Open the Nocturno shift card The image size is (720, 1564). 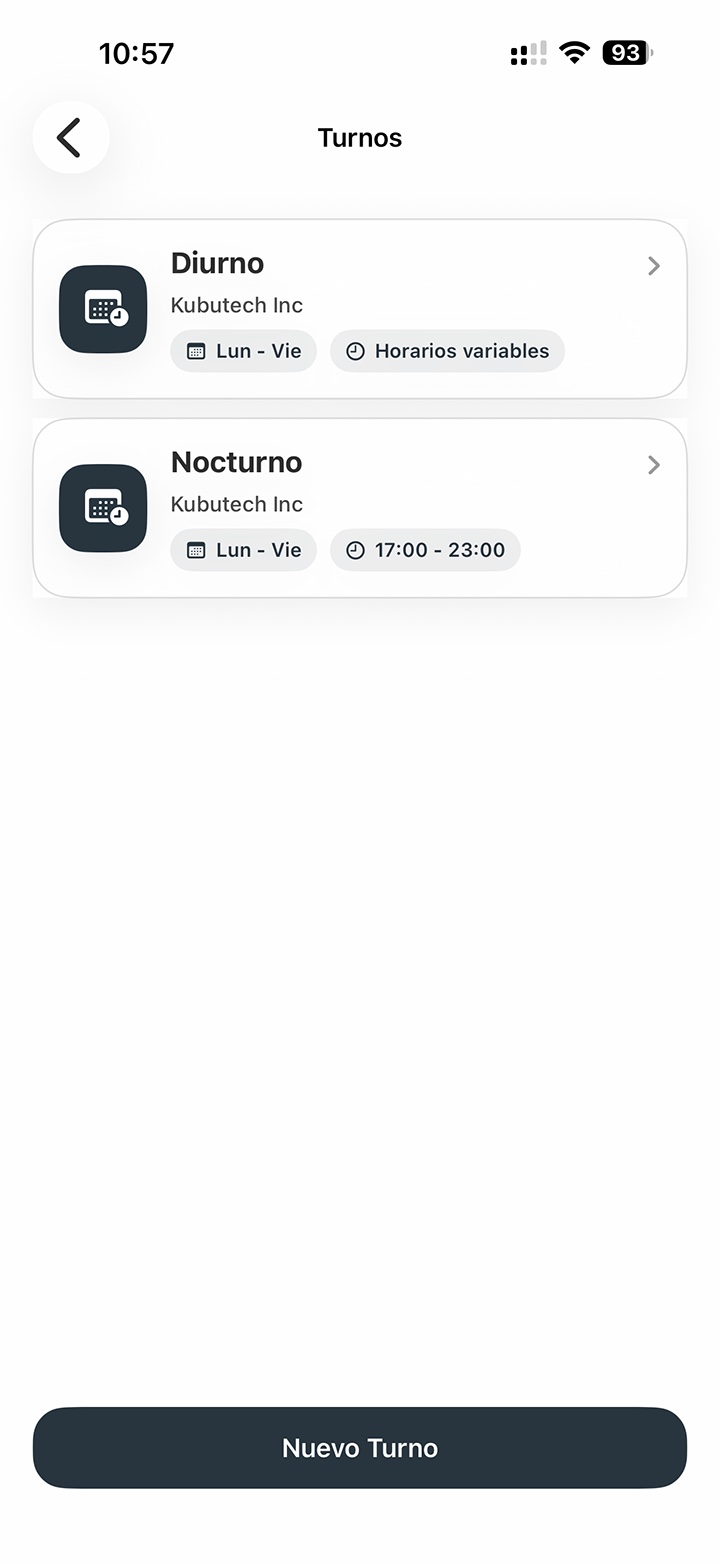coord(360,508)
